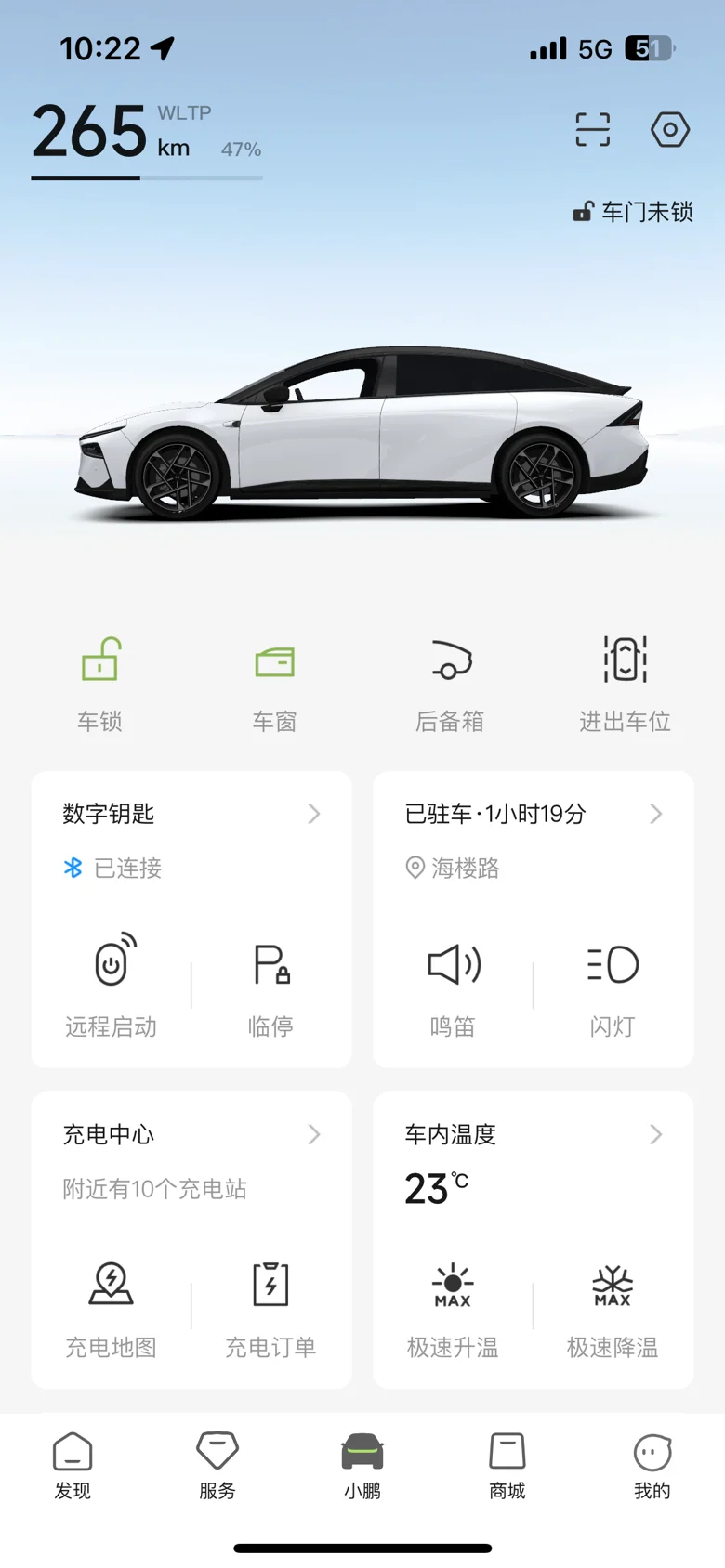Open the hexagon settings icon
Screen dimensions: 725x1568
click(x=669, y=130)
